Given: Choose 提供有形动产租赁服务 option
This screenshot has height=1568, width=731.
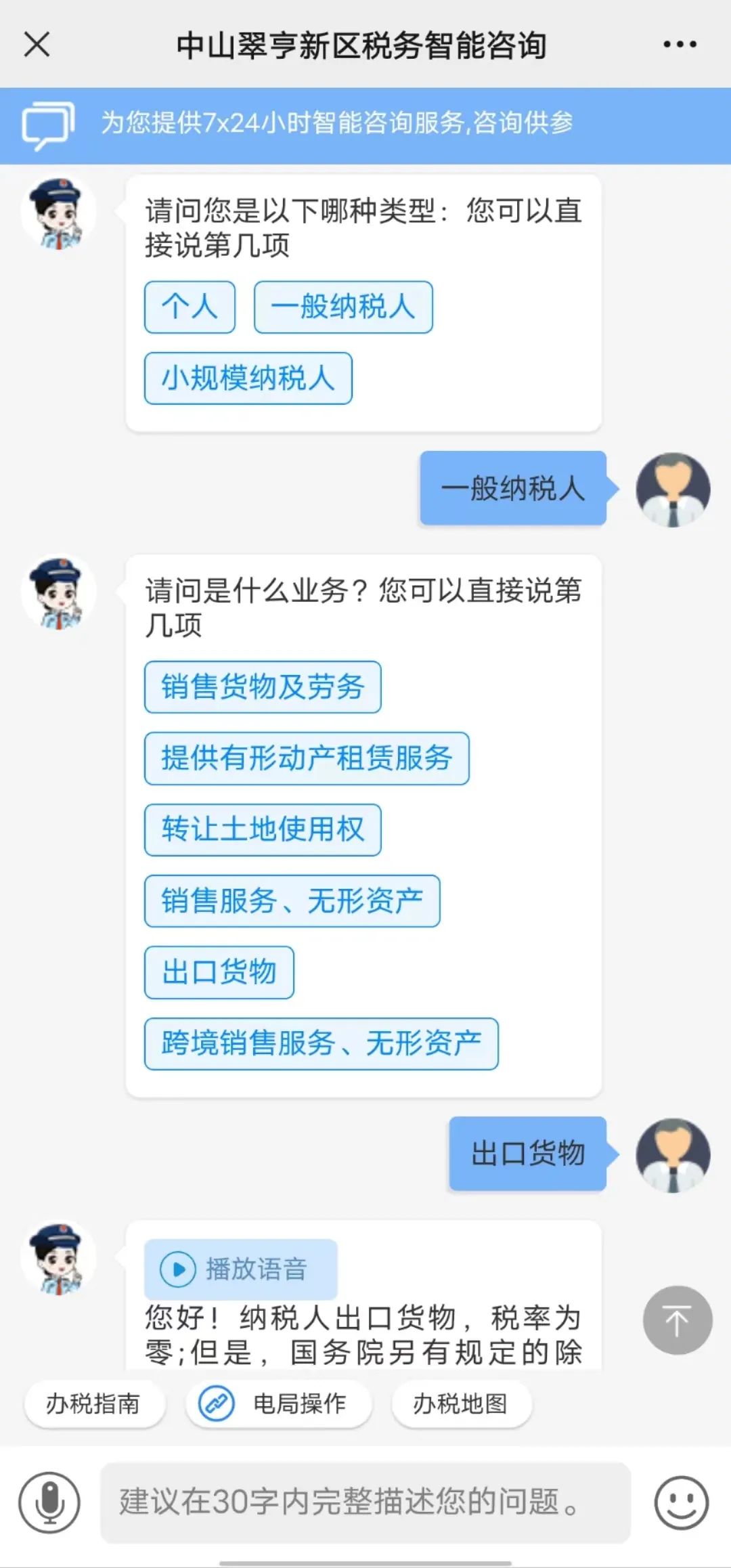Looking at the screenshot, I should (307, 758).
